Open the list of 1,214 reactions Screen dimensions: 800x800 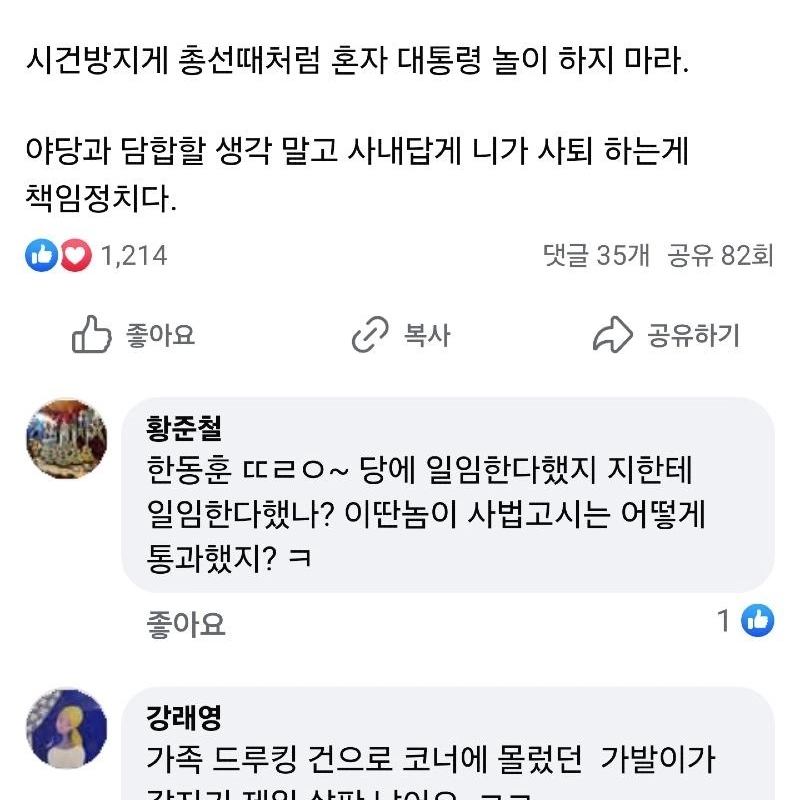tap(97, 256)
